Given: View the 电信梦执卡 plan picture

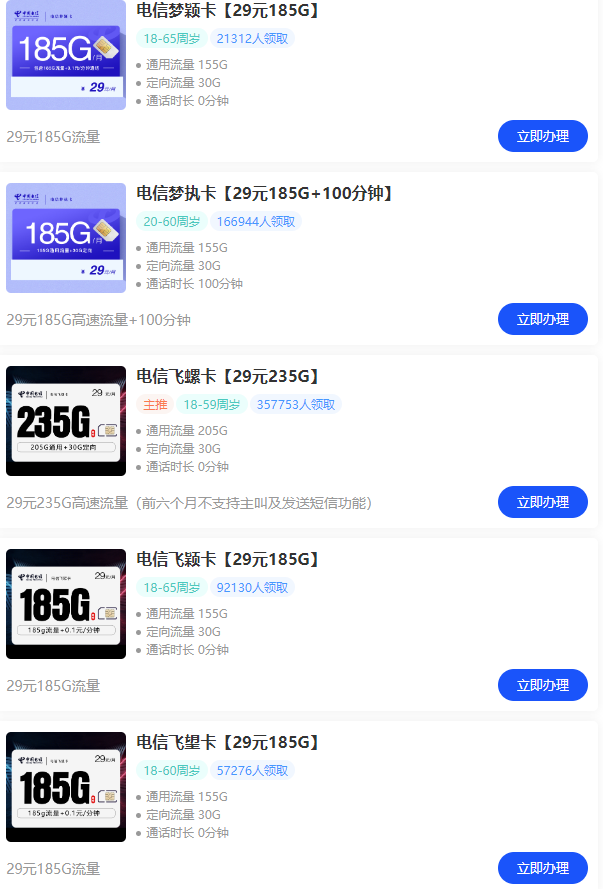Looking at the screenshot, I should [x=66, y=238].
